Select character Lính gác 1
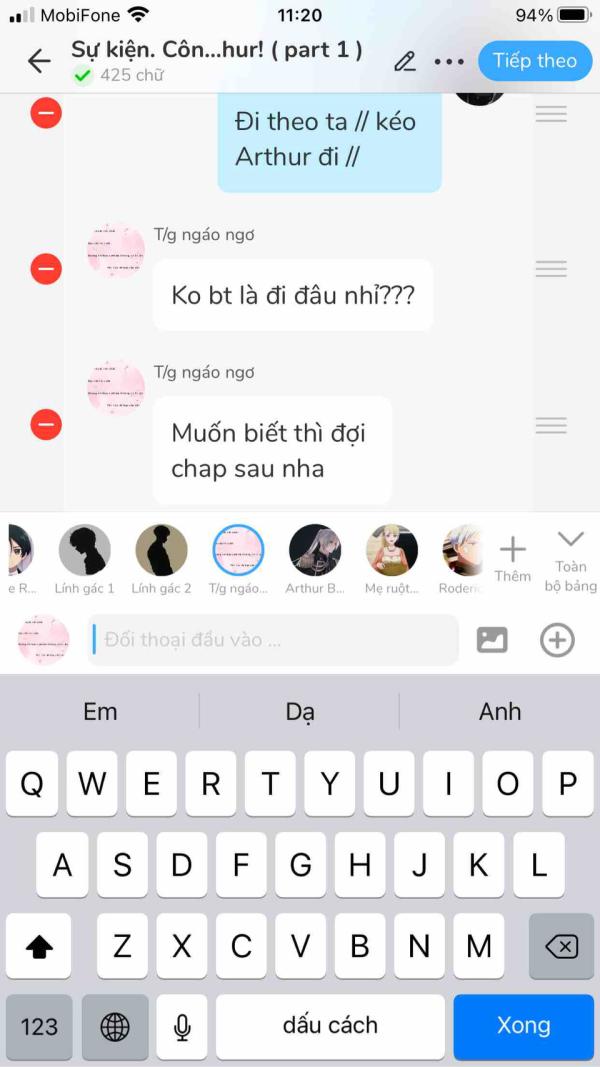This screenshot has width=600, height=1067. (85, 550)
